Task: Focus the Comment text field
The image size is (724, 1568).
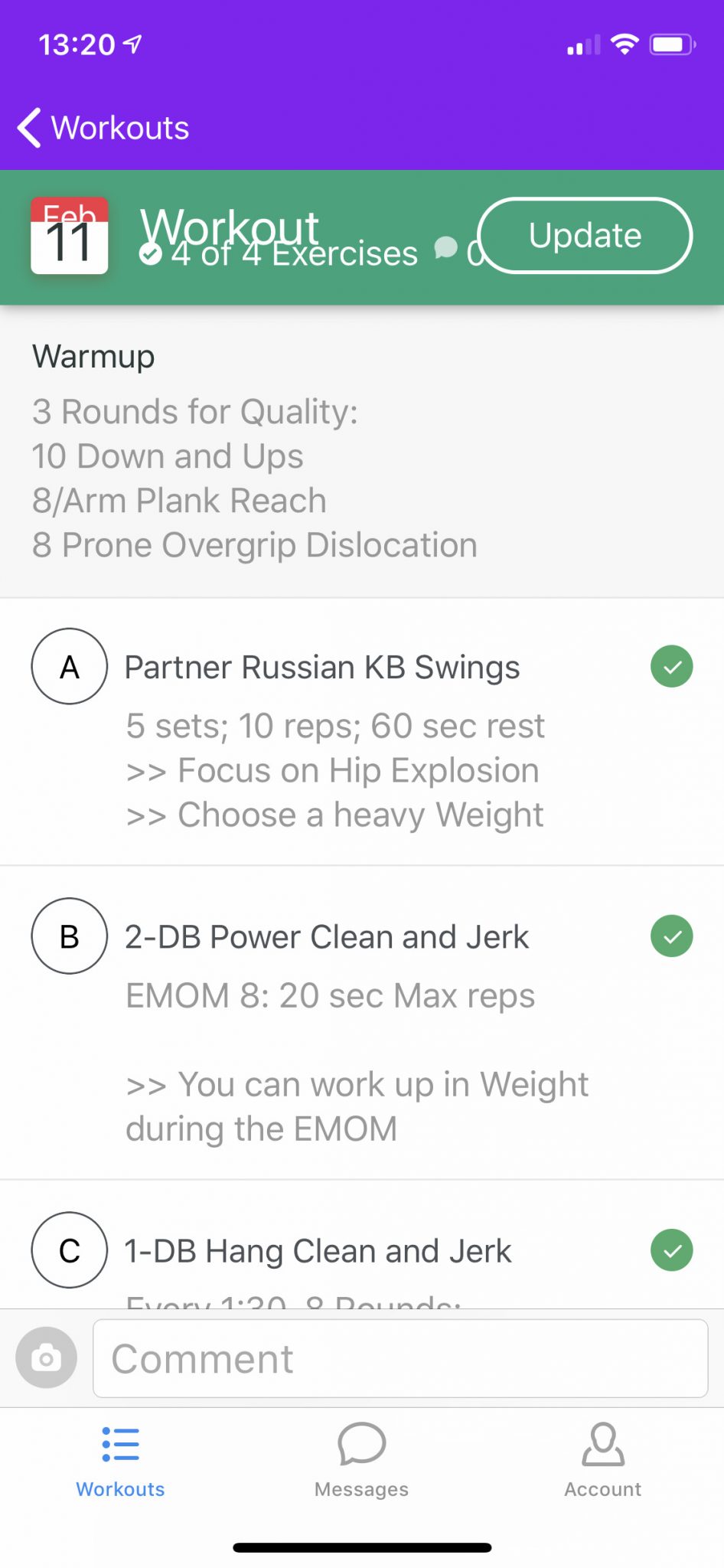Action: click(400, 1358)
